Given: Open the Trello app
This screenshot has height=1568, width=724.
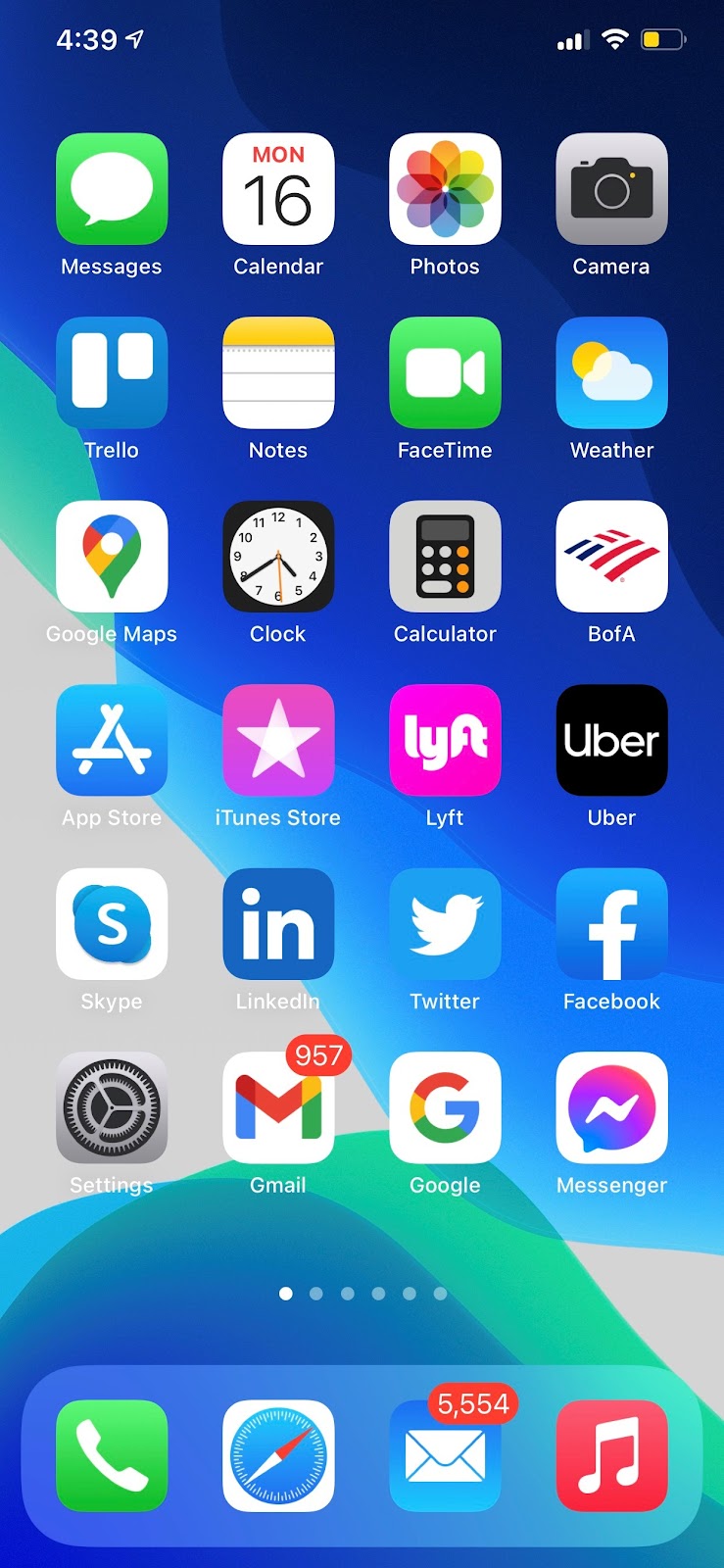Looking at the screenshot, I should pos(112,372).
